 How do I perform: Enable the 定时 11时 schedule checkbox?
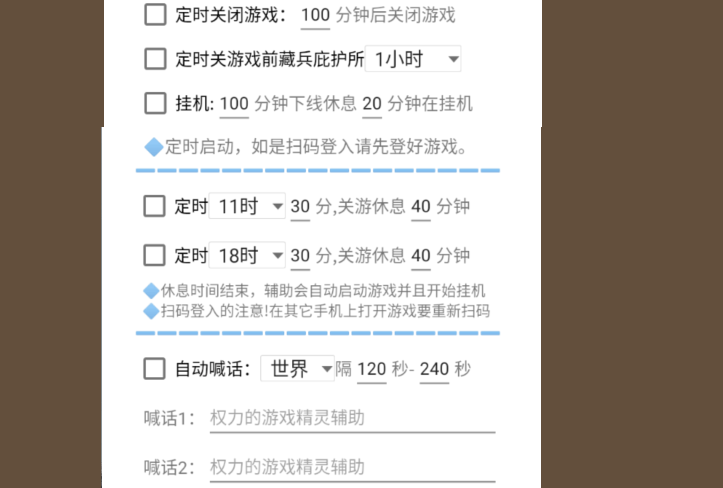(154, 206)
